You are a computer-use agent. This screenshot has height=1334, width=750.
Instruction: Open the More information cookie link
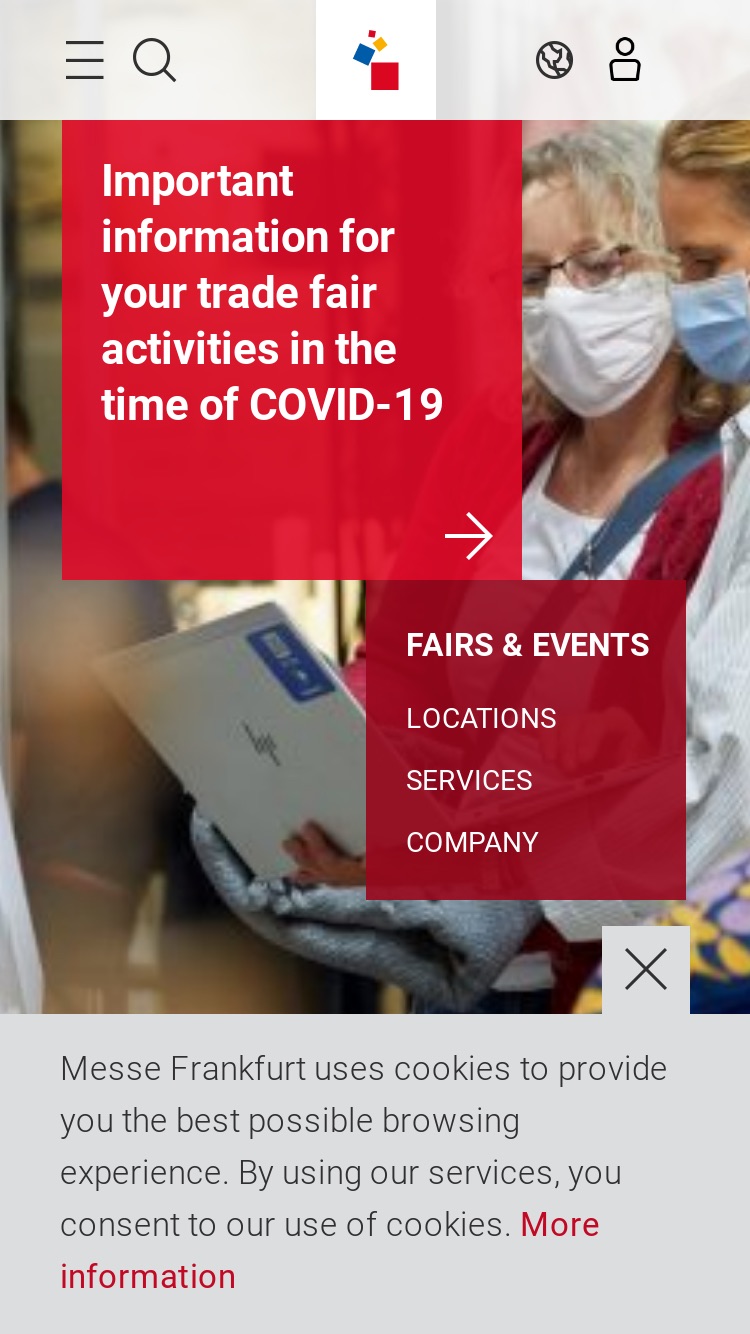(x=330, y=1250)
